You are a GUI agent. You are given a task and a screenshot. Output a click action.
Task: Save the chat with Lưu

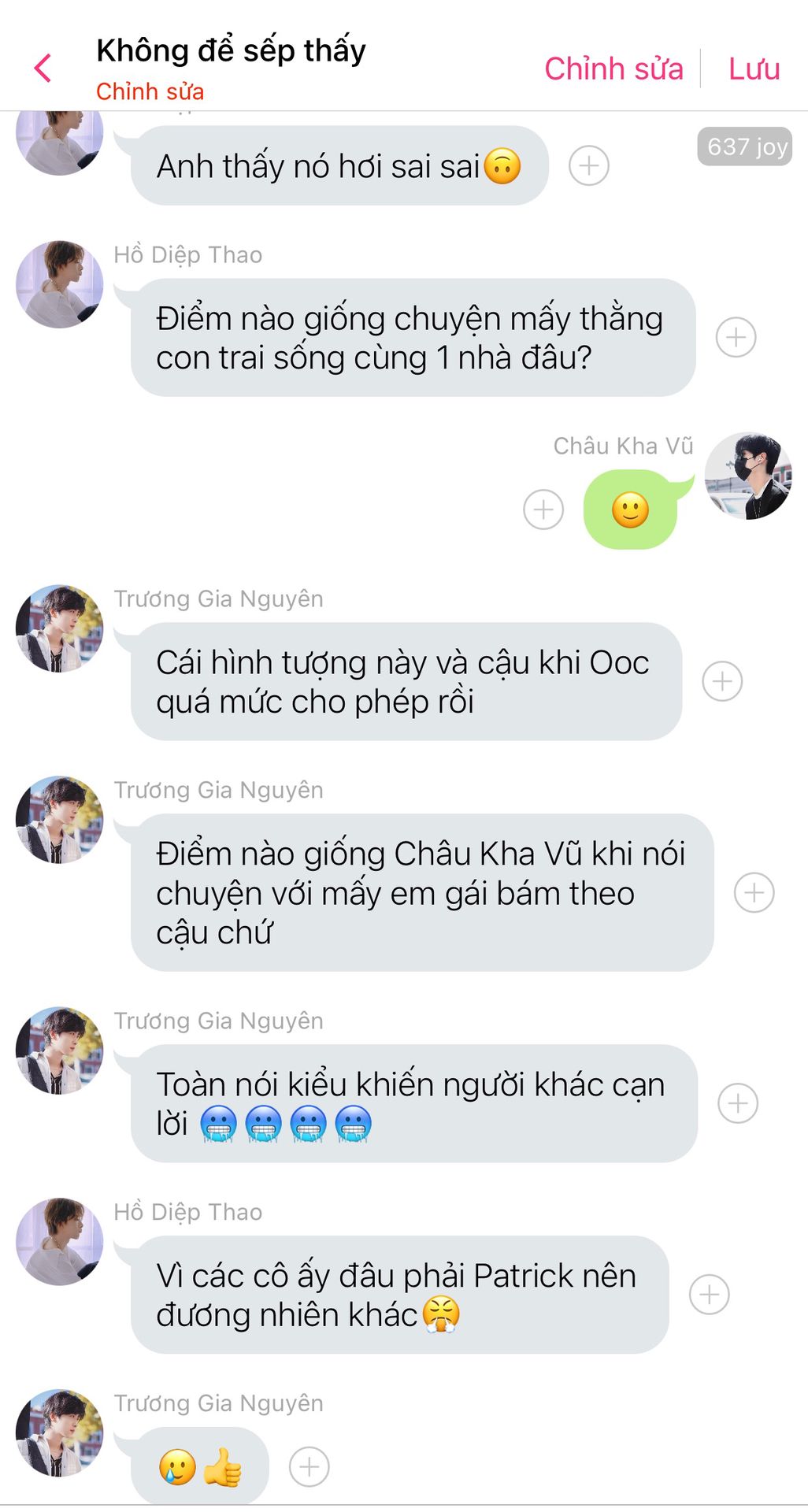point(754,69)
